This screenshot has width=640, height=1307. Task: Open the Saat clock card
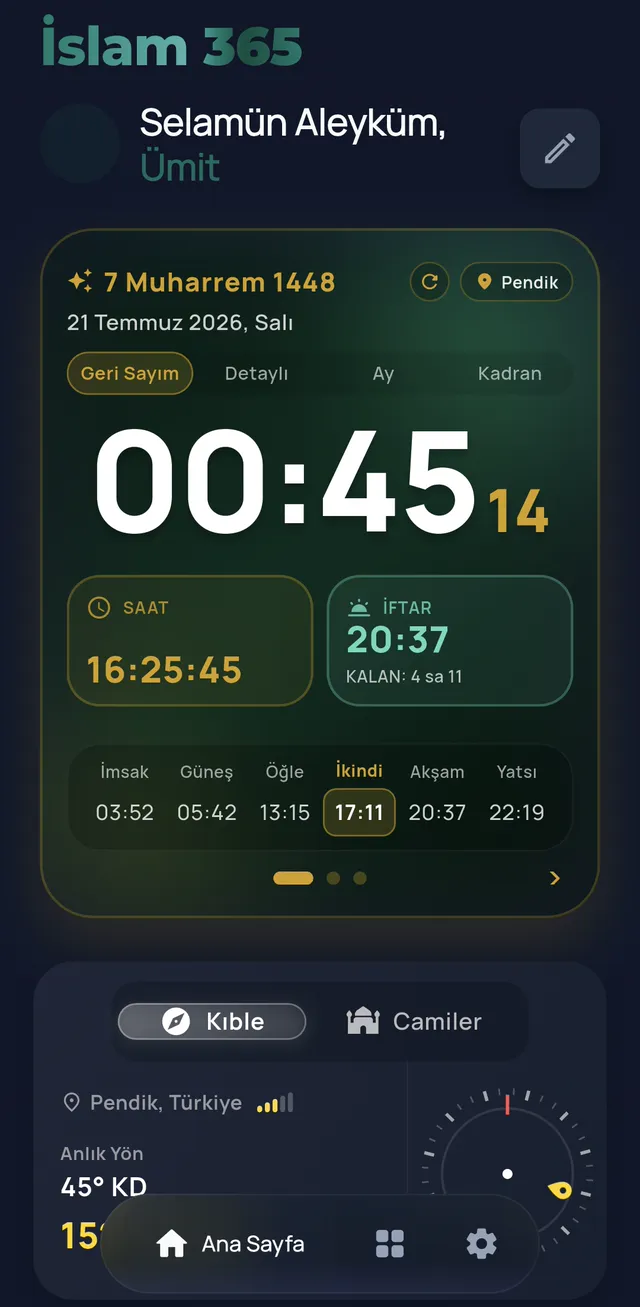click(190, 641)
